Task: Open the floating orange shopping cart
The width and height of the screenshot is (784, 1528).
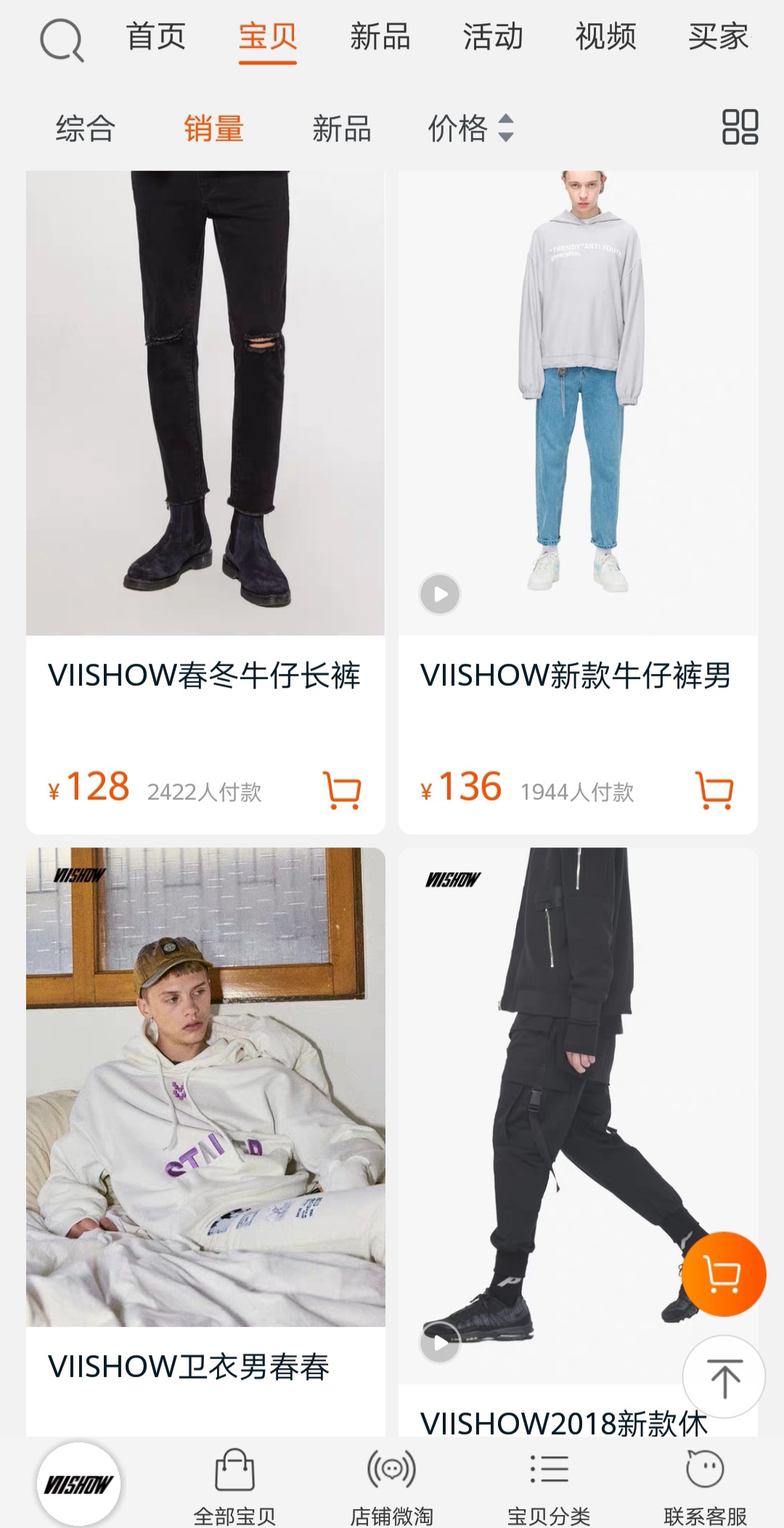Action: [x=724, y=1274]
